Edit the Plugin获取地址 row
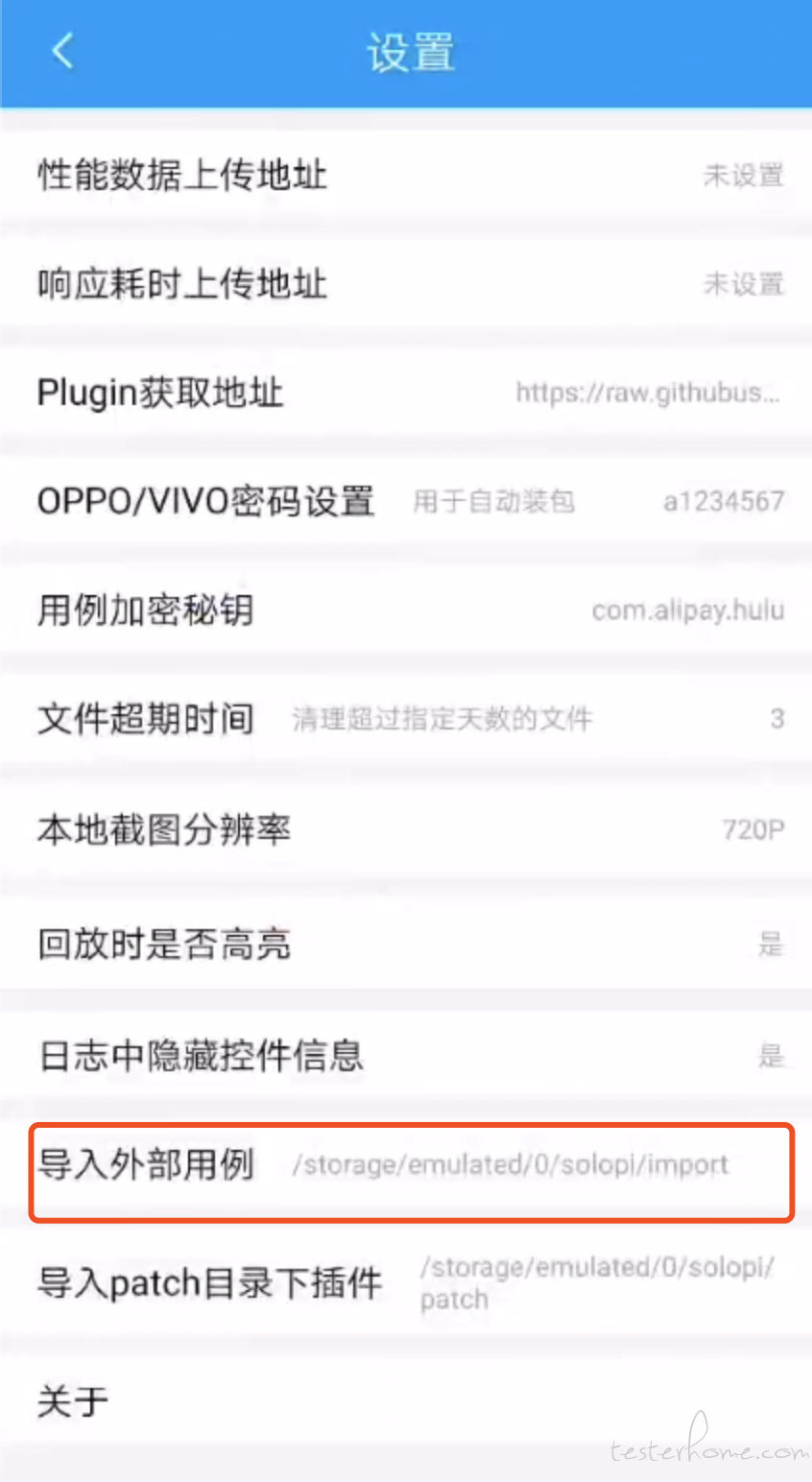Image resolution: width=812 pixels, height=1482 pixels. click(406, 393)
